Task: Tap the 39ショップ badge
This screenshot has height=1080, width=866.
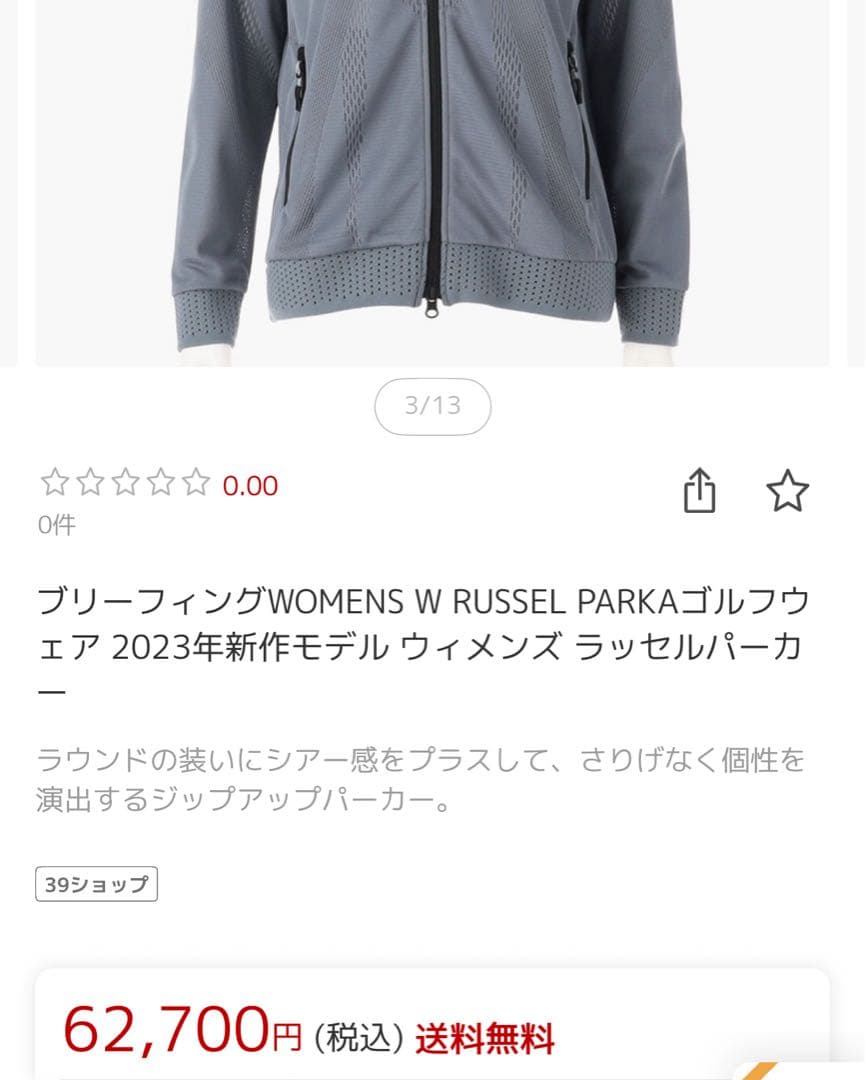Action: point(96,883)
